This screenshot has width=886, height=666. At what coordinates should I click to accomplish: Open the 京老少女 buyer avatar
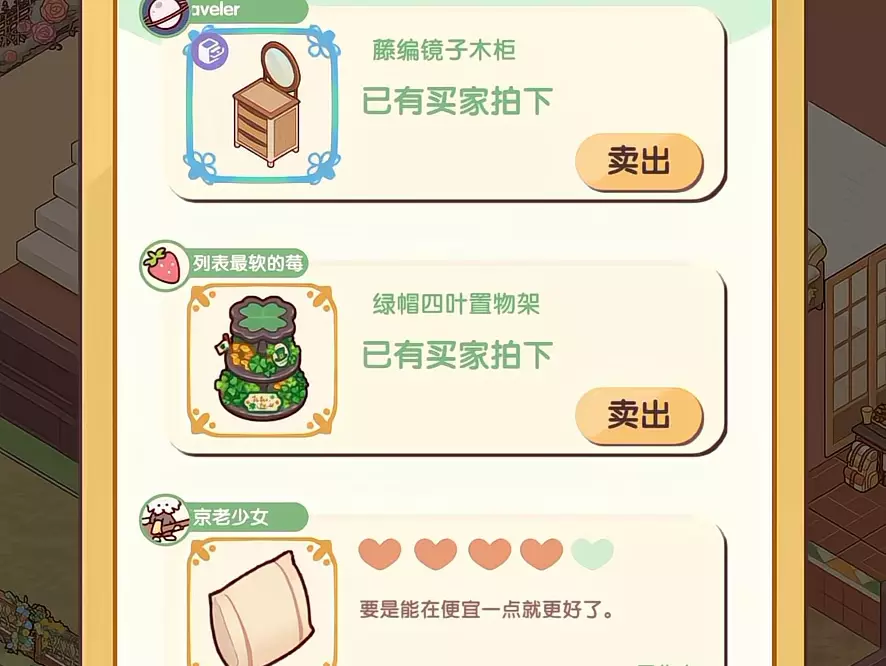tap(164, 519)
